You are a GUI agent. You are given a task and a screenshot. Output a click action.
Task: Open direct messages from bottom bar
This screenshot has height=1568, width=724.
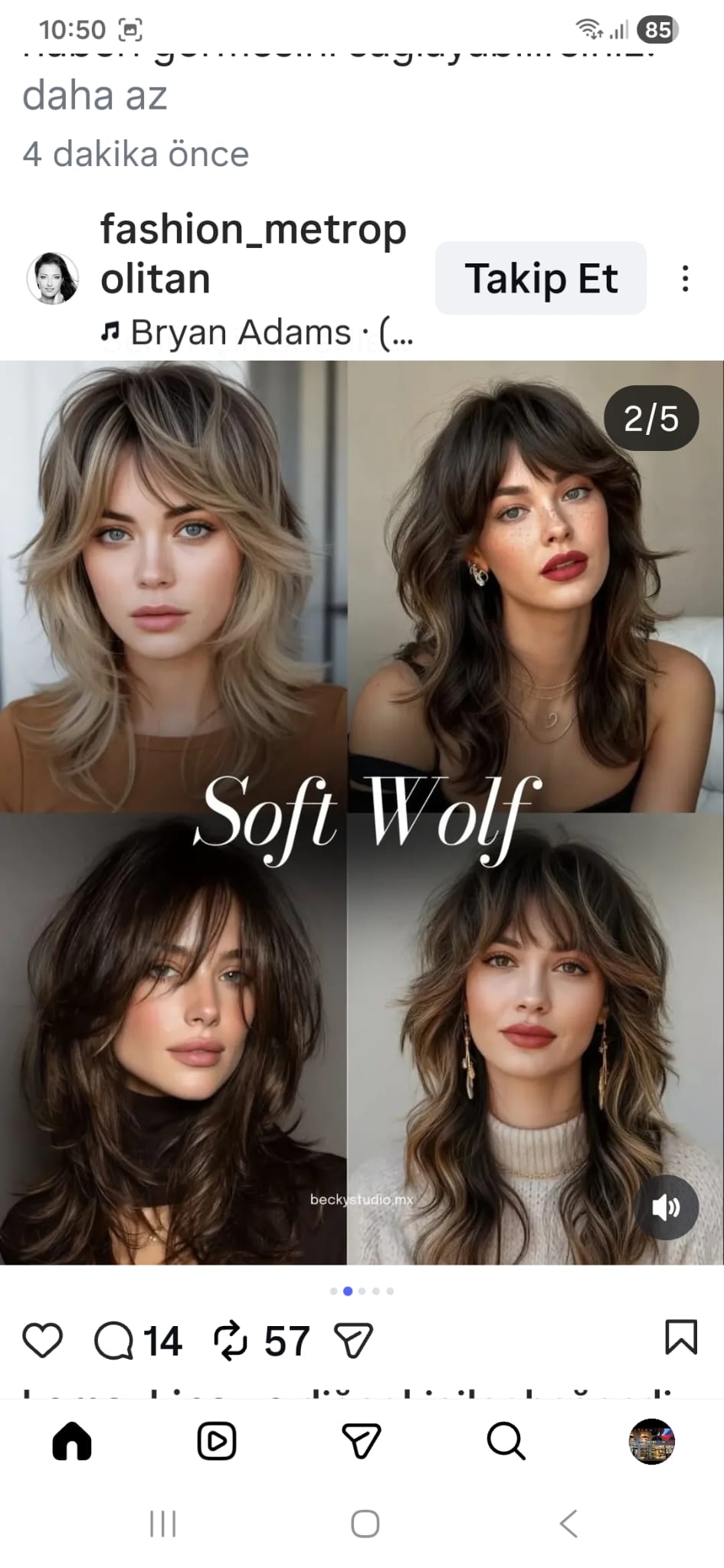tap(361, 1442)
